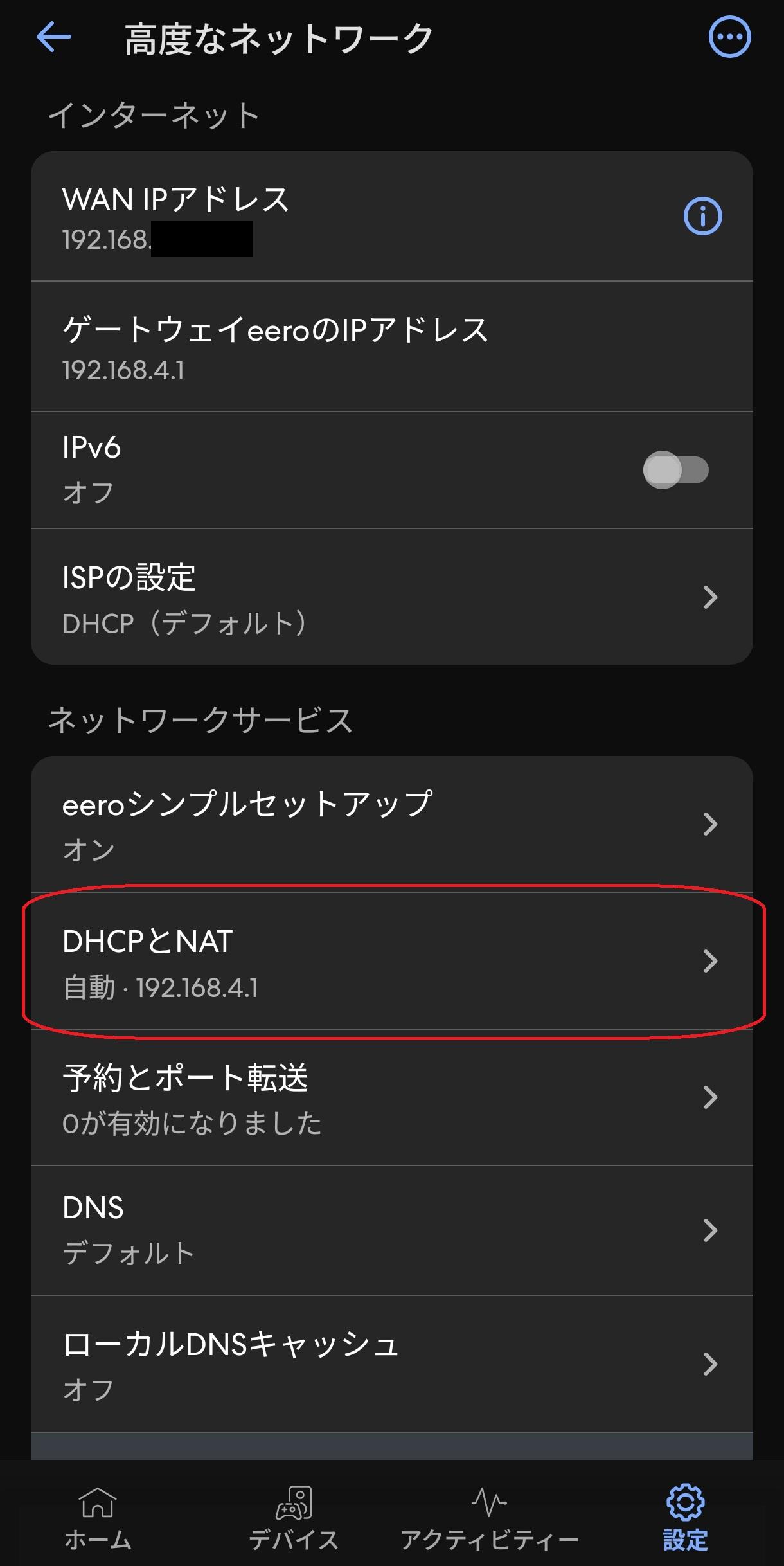This screenshot has width=784, height=1566.
Task: Open ISPの設定 row
Action: tap(391, 597)
